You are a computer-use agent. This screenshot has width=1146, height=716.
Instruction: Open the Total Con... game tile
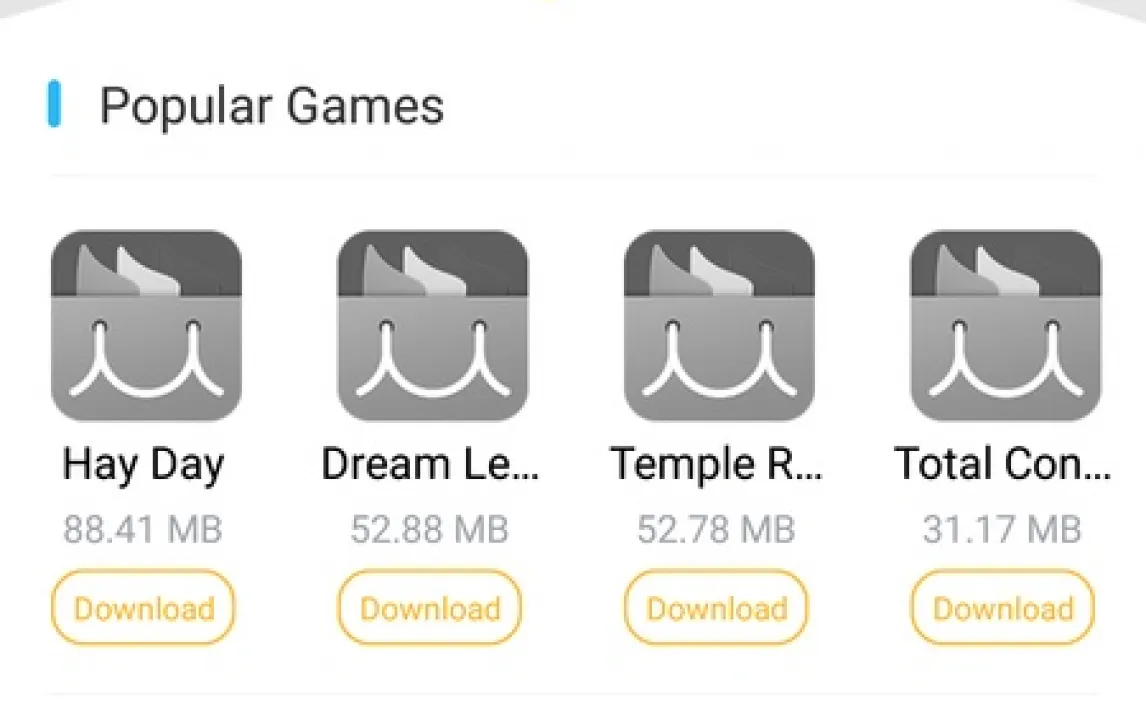tap(1004, 326)
